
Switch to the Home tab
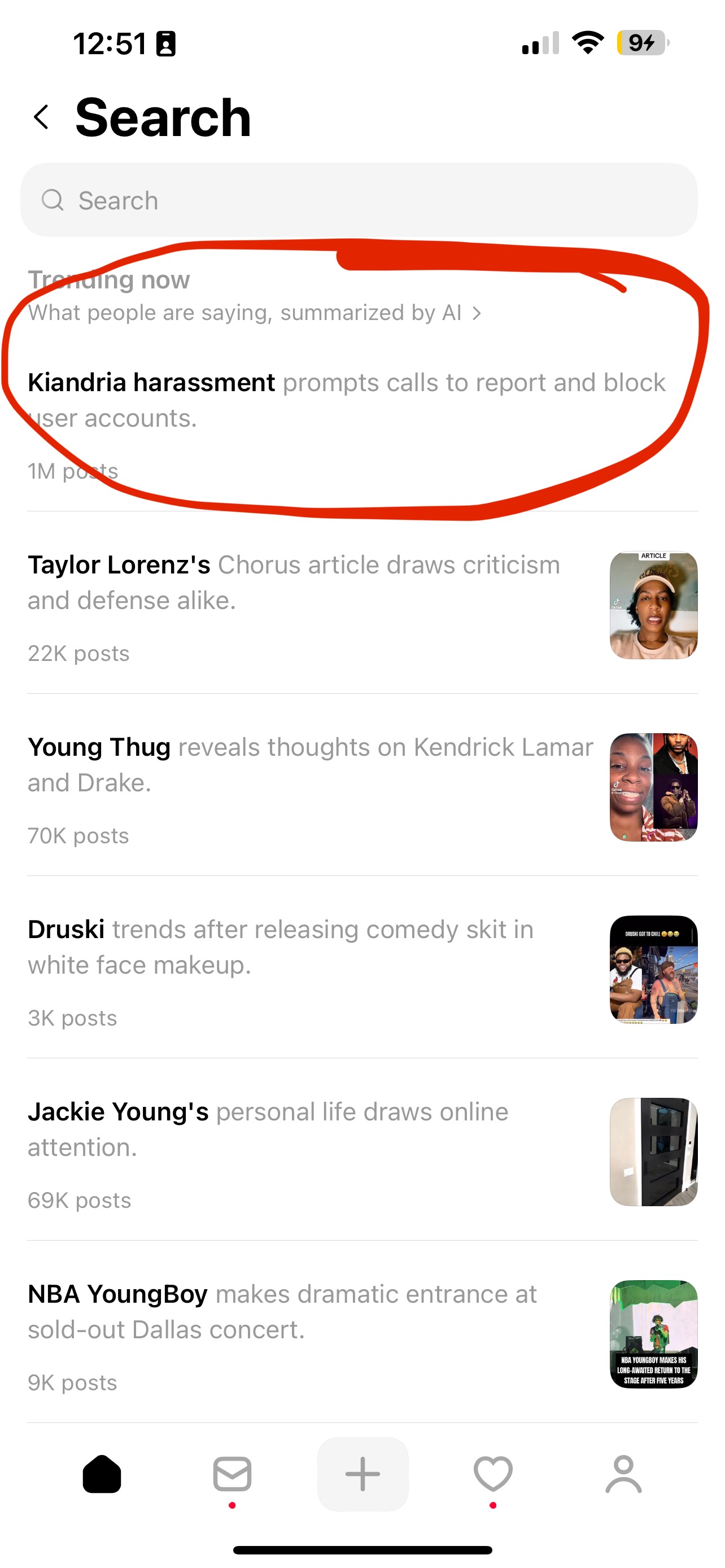[x=102, y=1474]
